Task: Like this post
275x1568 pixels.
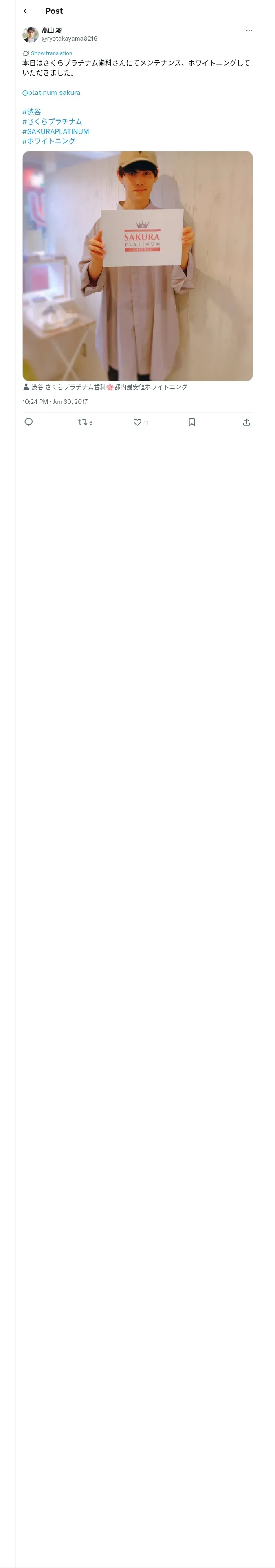Action: (140, 423)
